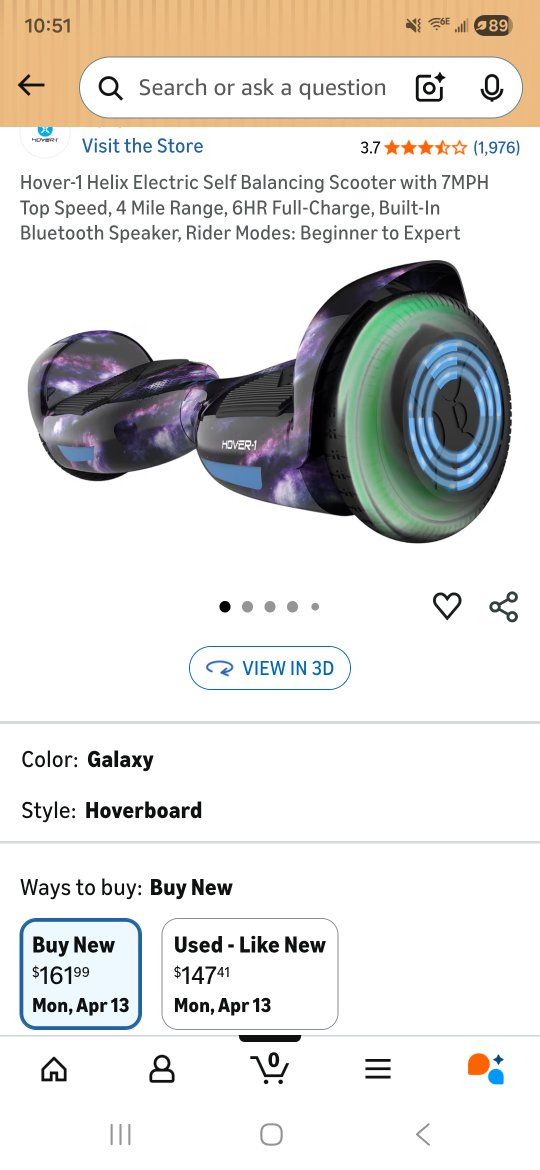Open camera lens search icon
This screenshot has width=540, height=1170.
pos(430,88)
